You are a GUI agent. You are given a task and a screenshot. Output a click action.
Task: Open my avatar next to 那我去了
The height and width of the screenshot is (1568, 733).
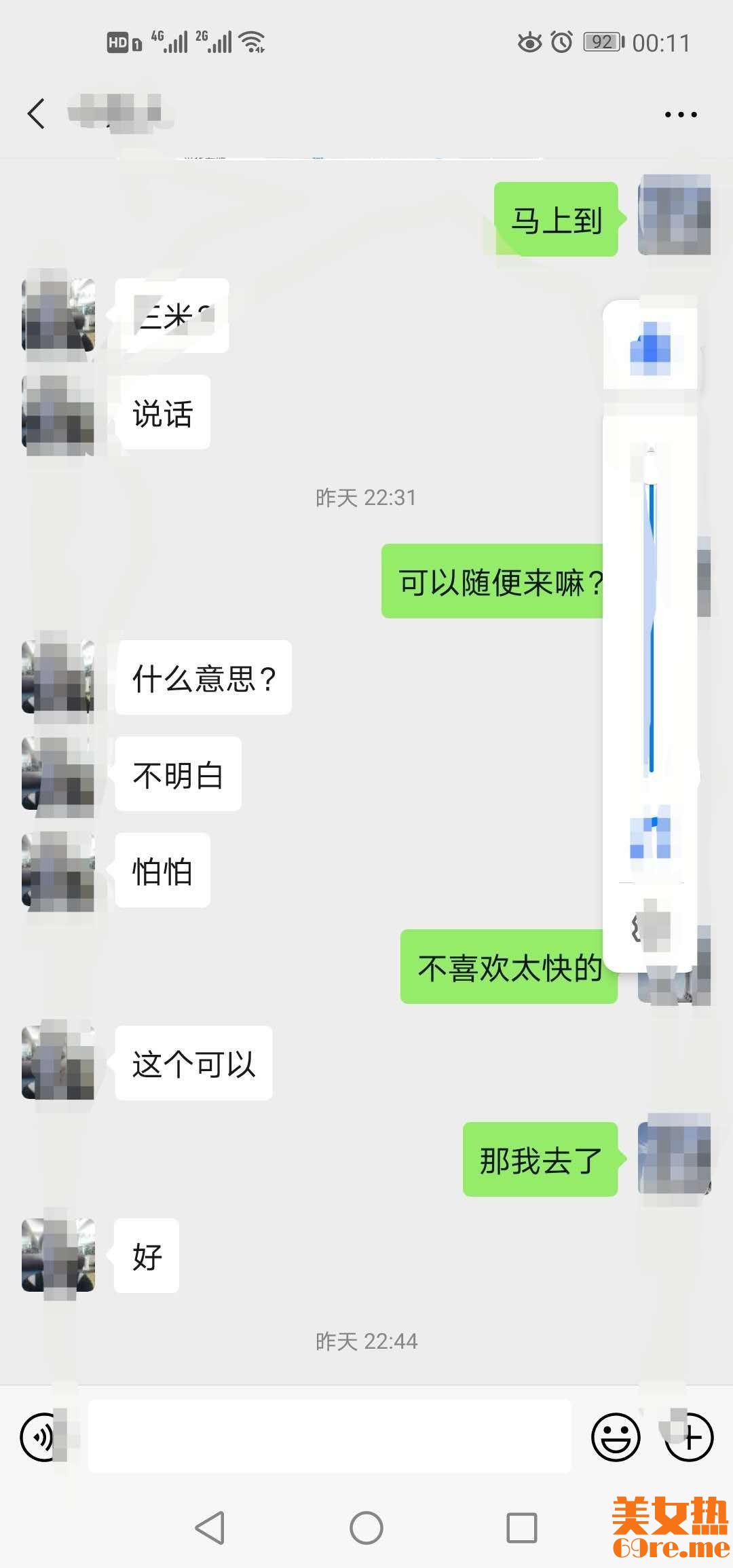(x=674, y=1158)
